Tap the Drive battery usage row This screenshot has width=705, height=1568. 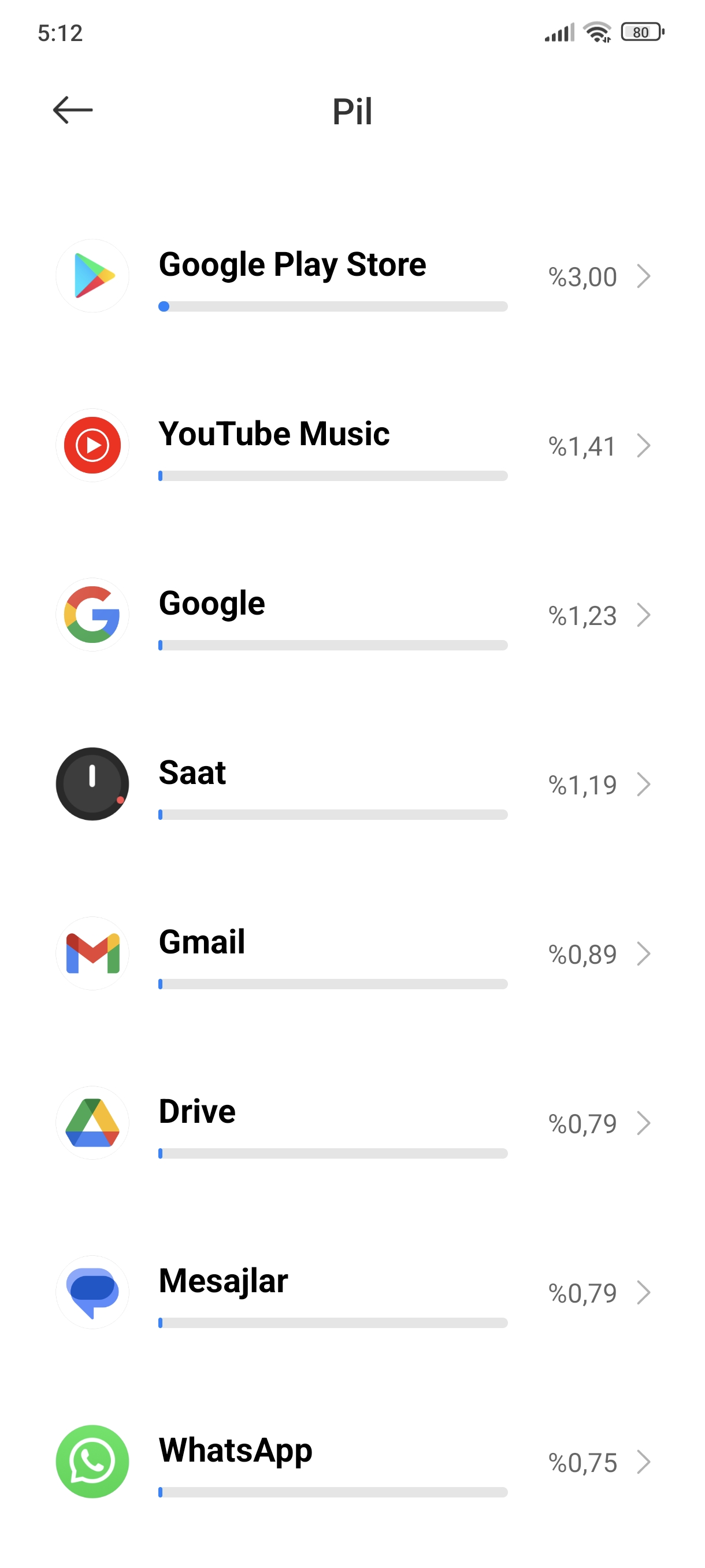(353, 1123)
